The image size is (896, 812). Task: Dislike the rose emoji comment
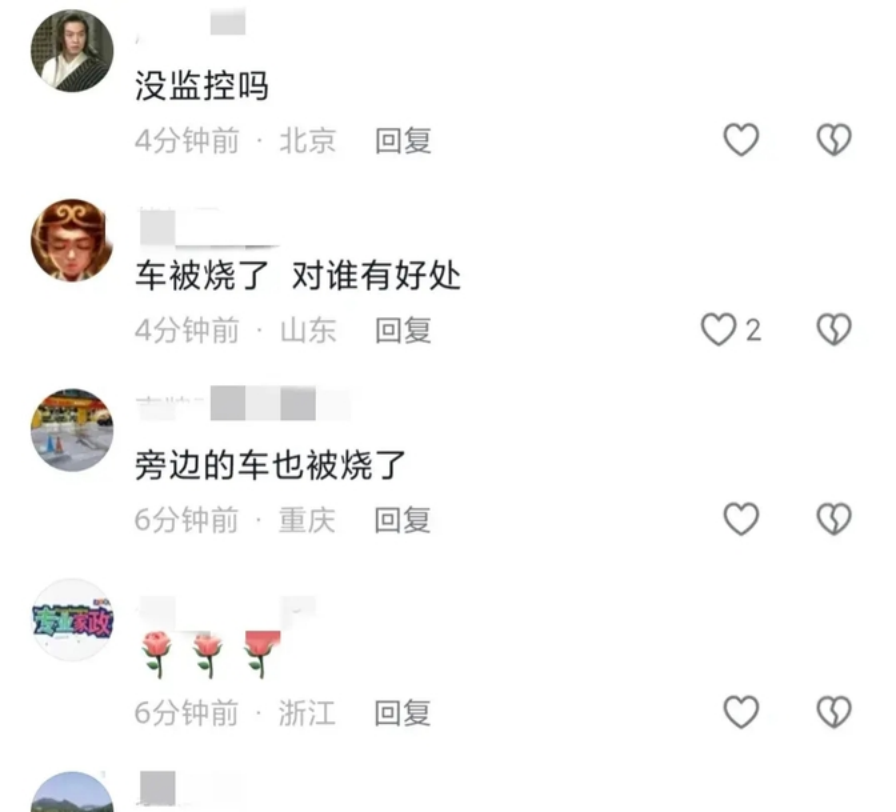pyautogui.click(x=834, y=712)
